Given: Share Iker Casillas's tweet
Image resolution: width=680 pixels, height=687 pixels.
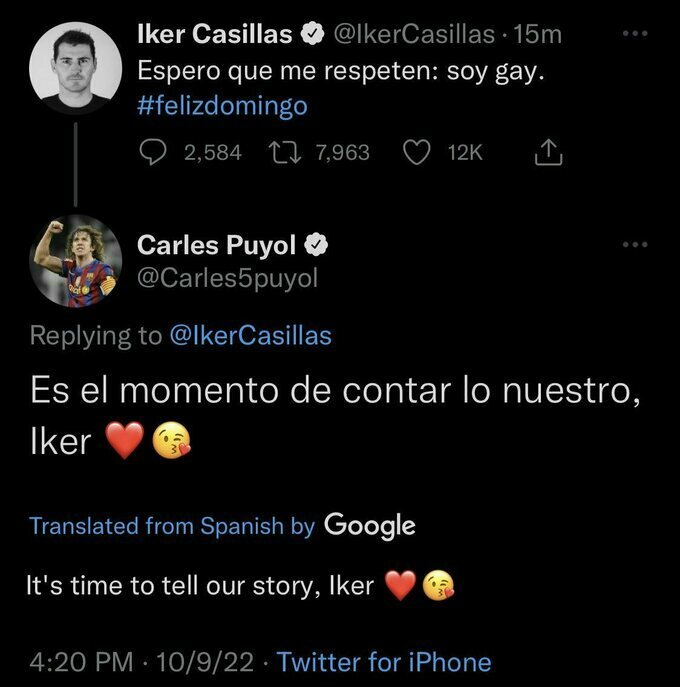Looking at the screenshot, I should pos(550,152).
